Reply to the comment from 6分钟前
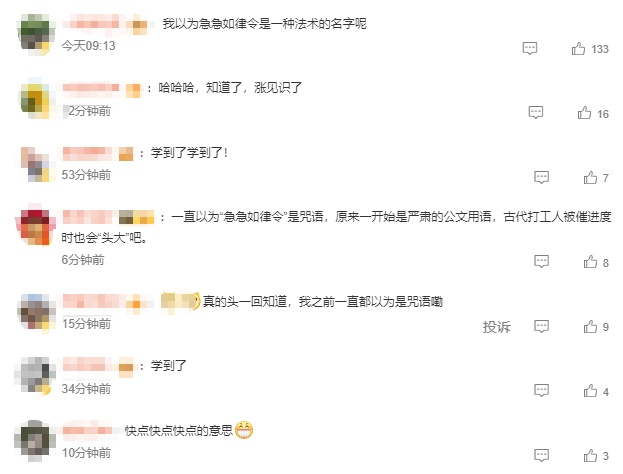The width and height of the screenshot is (623, 474). click(x=541, y=262)
